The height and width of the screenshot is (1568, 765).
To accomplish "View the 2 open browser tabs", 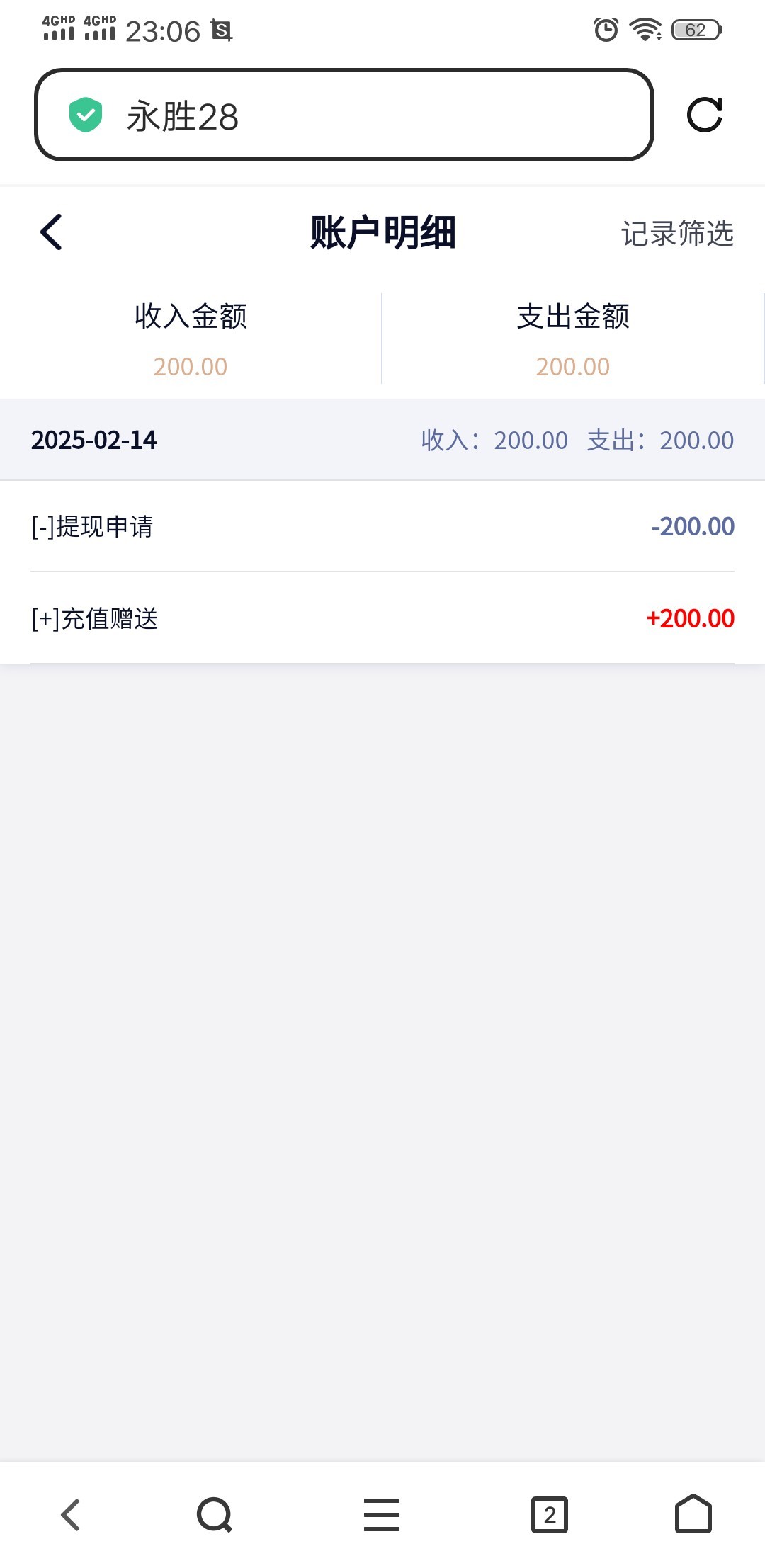I will [x=550, y=1515].
